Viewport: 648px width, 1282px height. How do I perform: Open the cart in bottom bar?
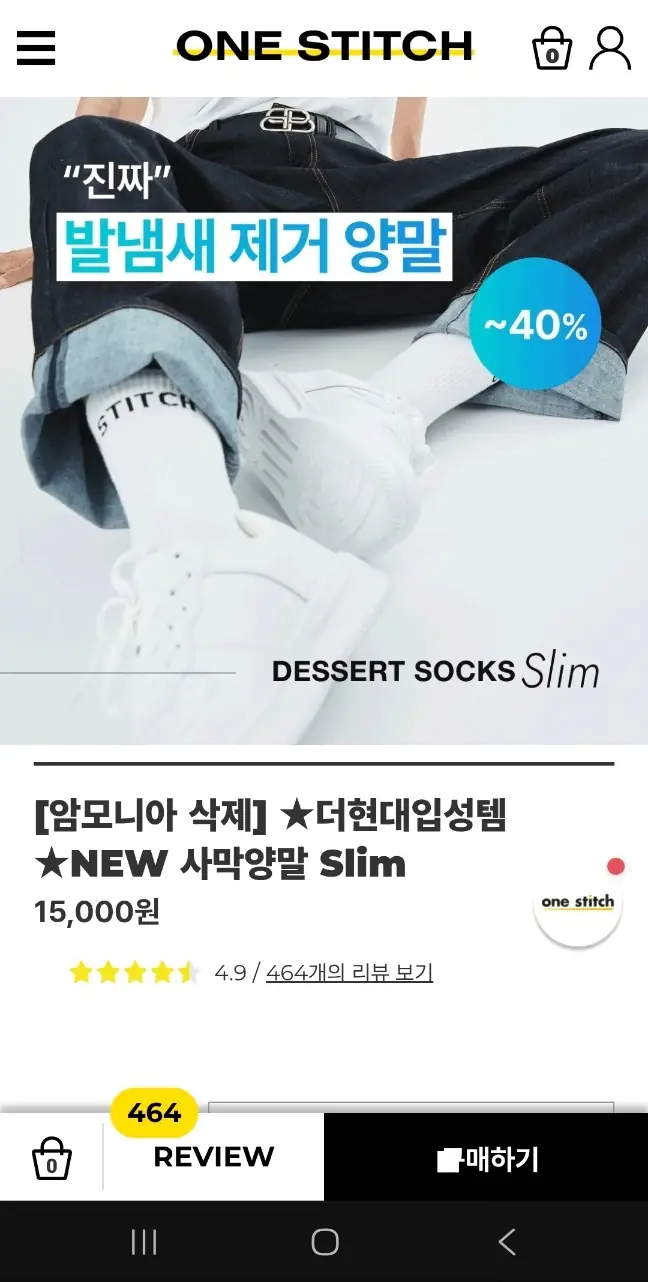click(51, 1158)
